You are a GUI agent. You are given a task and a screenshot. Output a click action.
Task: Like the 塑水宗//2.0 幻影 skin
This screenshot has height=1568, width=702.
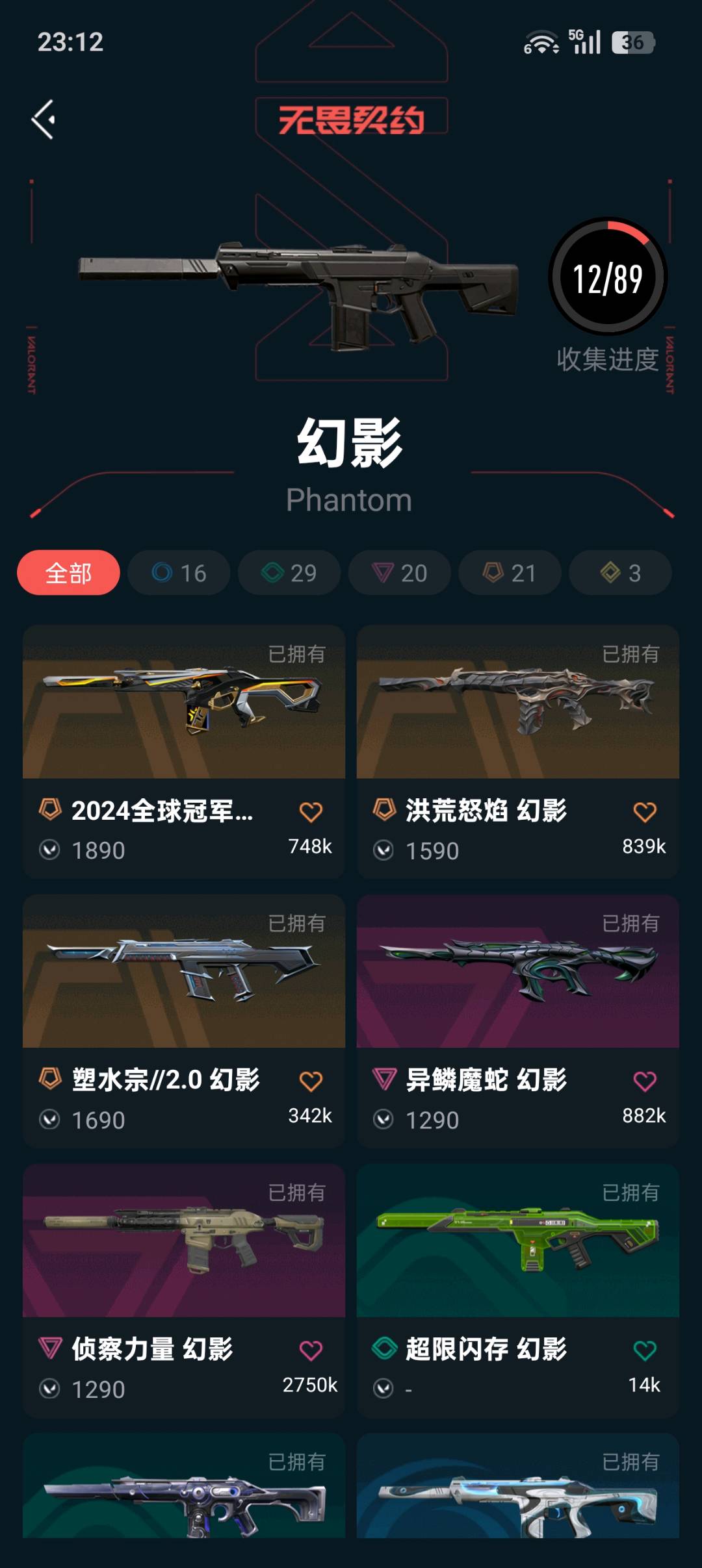pos(311,1081)
